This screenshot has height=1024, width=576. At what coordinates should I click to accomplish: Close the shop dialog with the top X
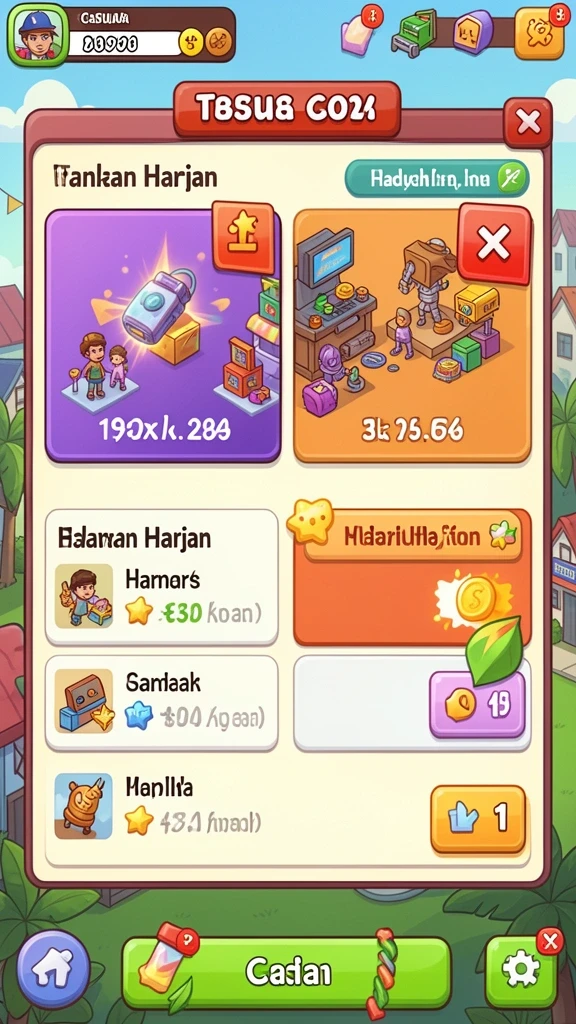[x=527, y=122]
